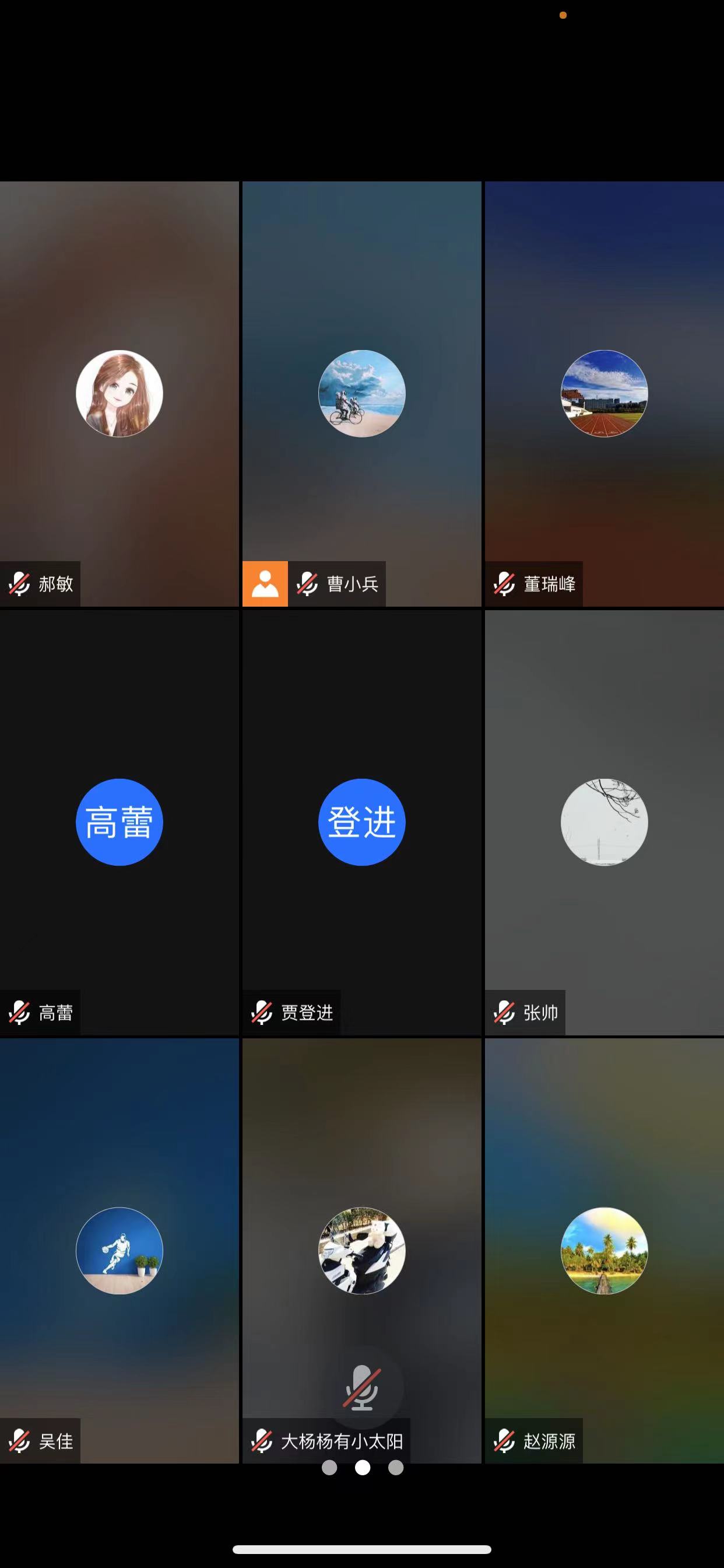The width and height of the screenshot is (724, 1568).
Task: Tap the first page indicator dot
Action: pos(329,1468)
